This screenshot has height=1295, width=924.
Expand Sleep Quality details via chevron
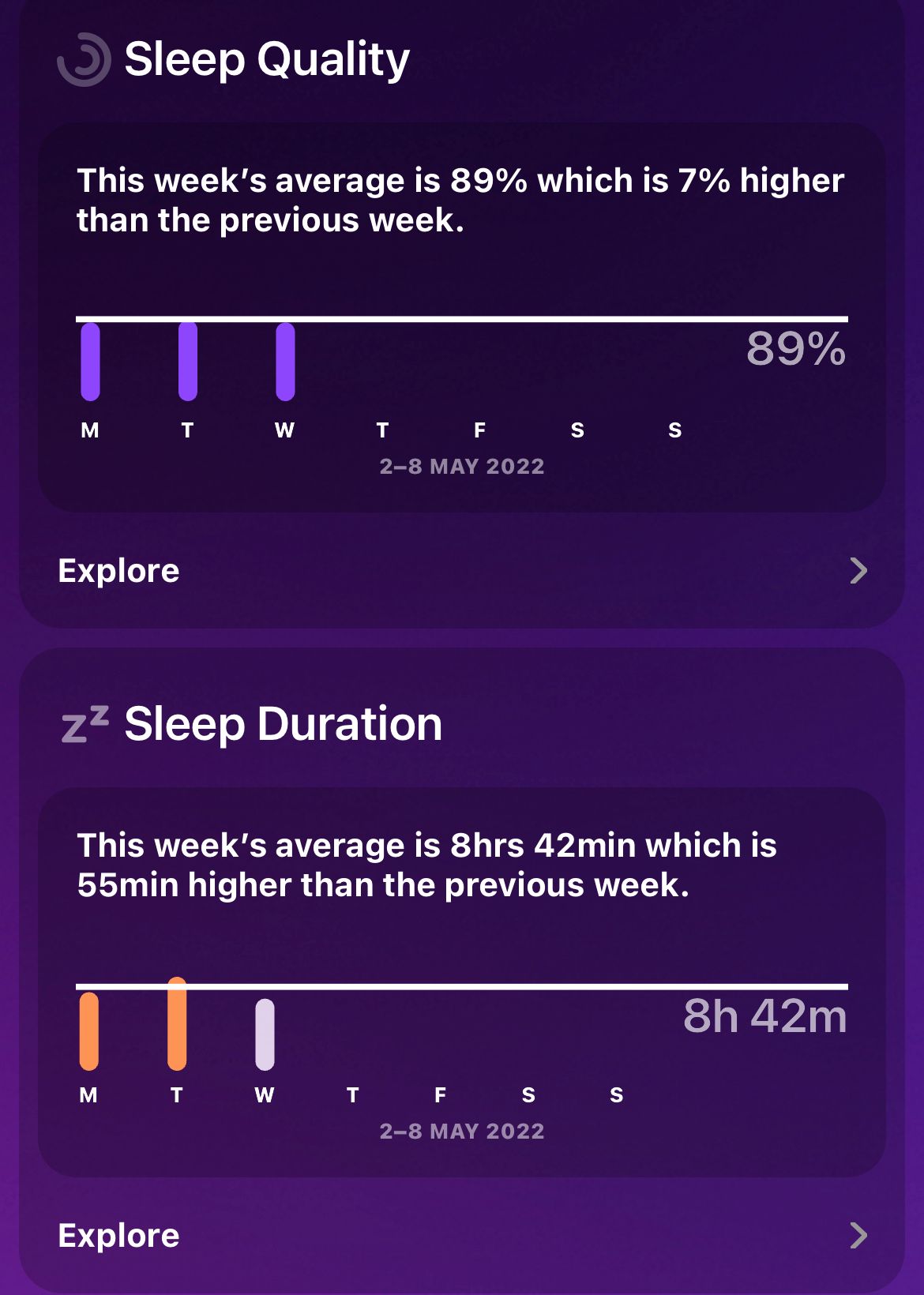pyautogui.click(x=860, y=570)
